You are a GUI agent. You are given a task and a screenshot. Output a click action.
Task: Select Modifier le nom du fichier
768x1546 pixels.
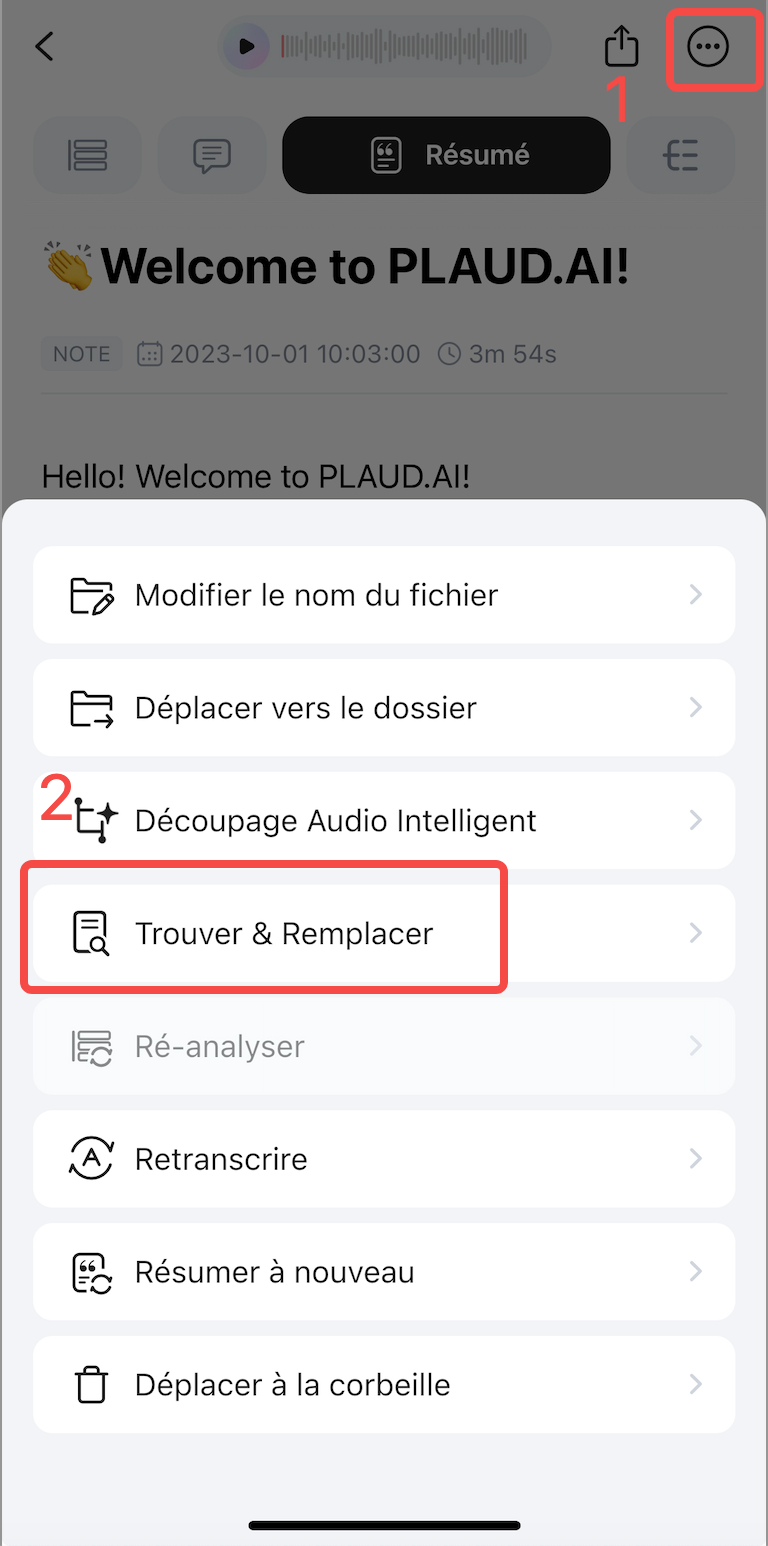tap(384, 595)
